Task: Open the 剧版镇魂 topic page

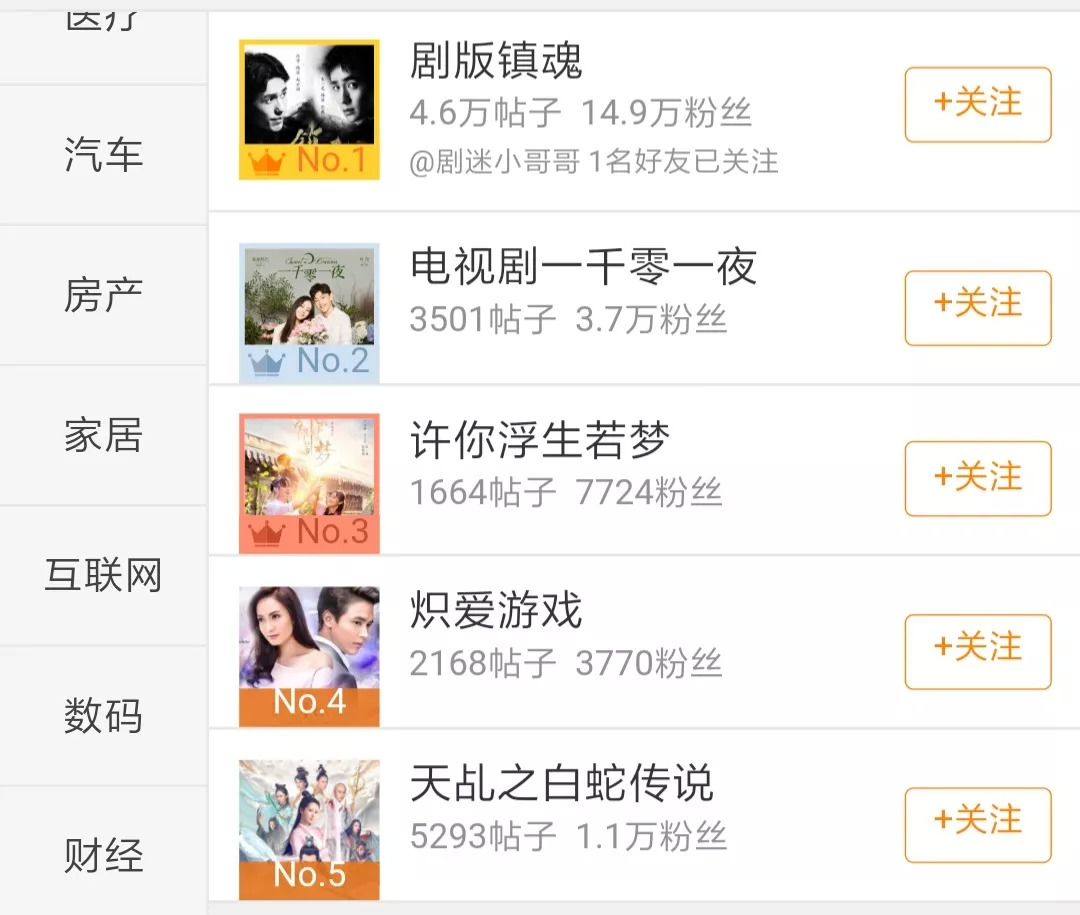Action: point(496,62)
